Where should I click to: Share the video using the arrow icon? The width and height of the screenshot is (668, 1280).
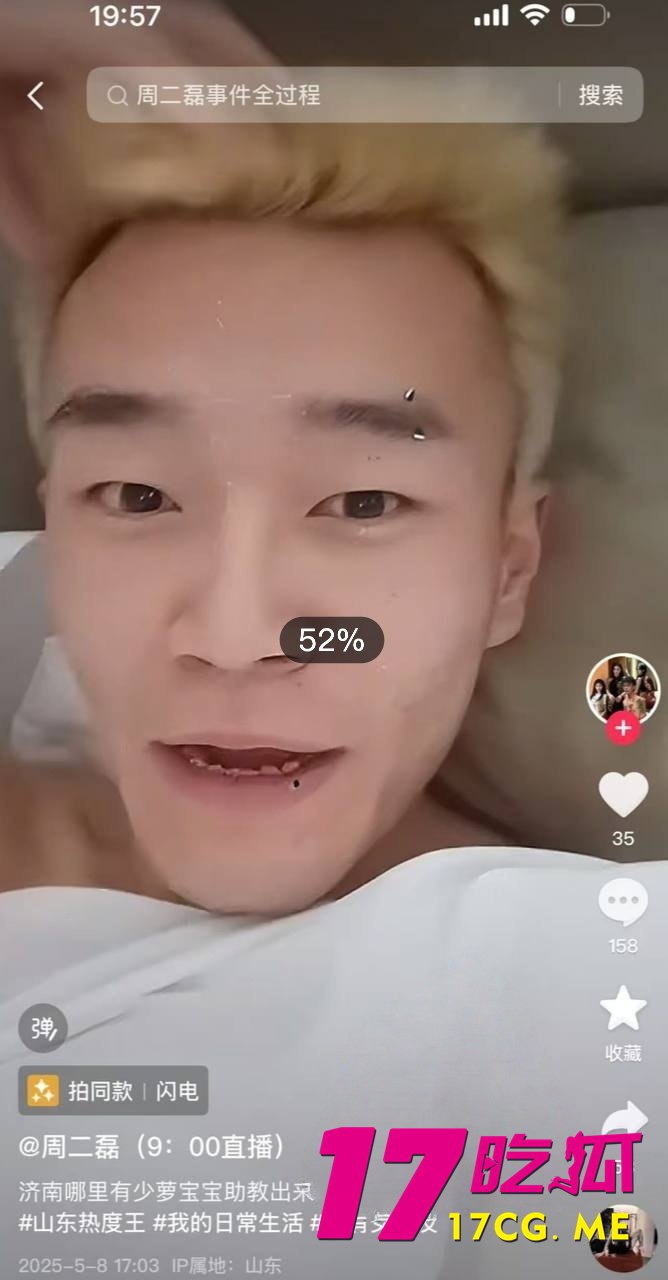623,1118
